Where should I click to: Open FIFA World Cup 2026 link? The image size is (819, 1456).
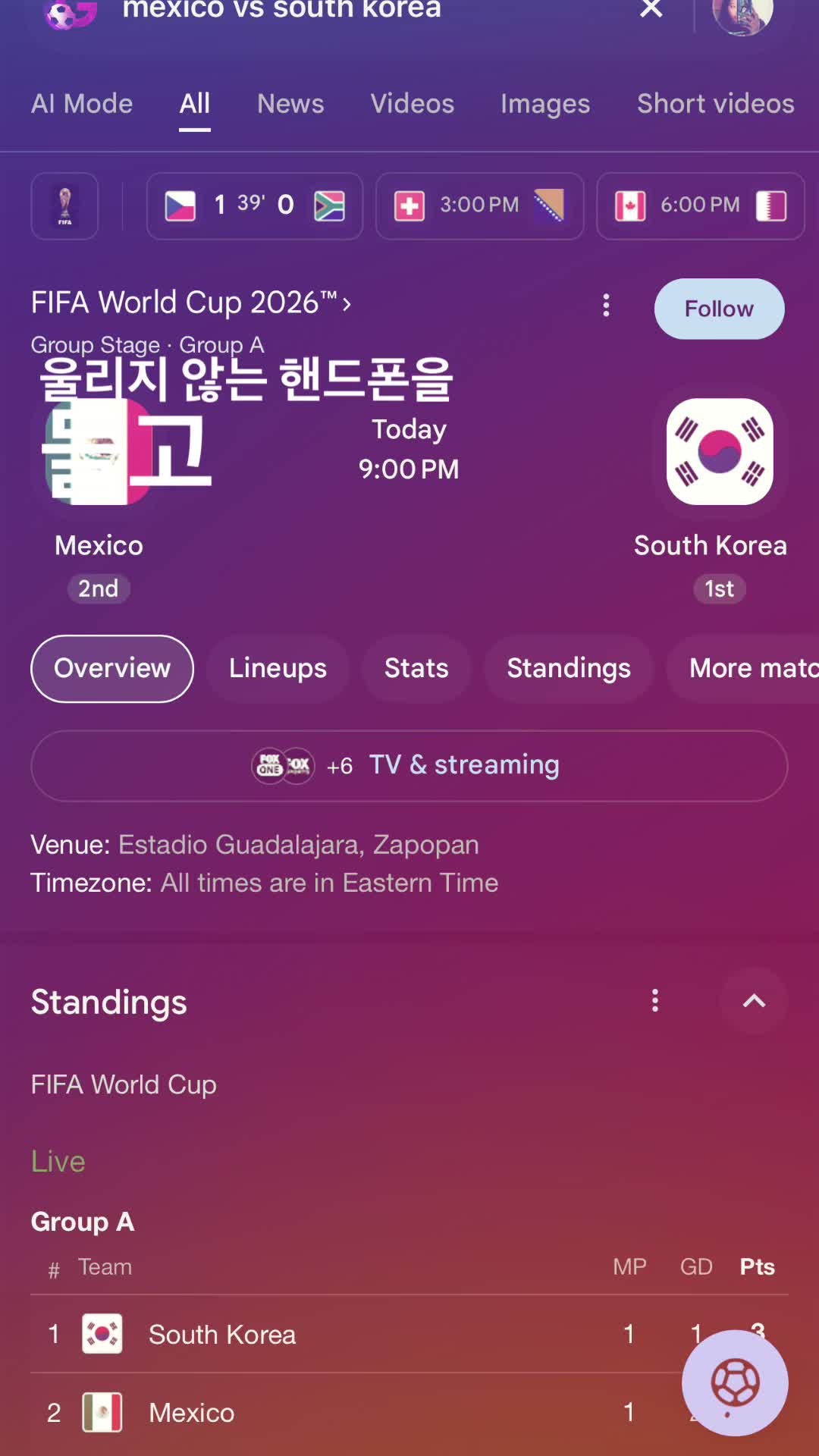(191, 303)
